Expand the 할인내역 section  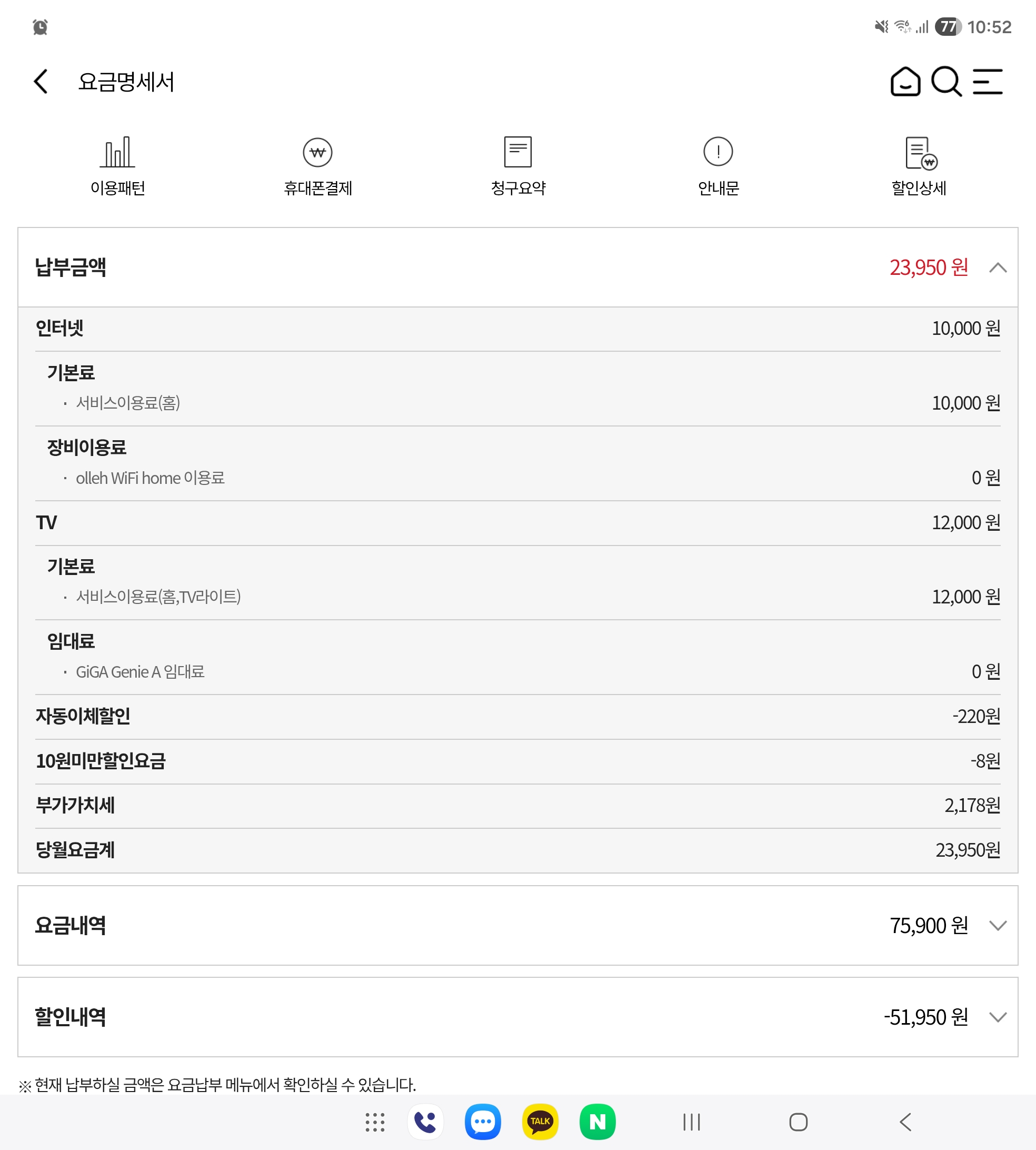(x=998, y=1017)
